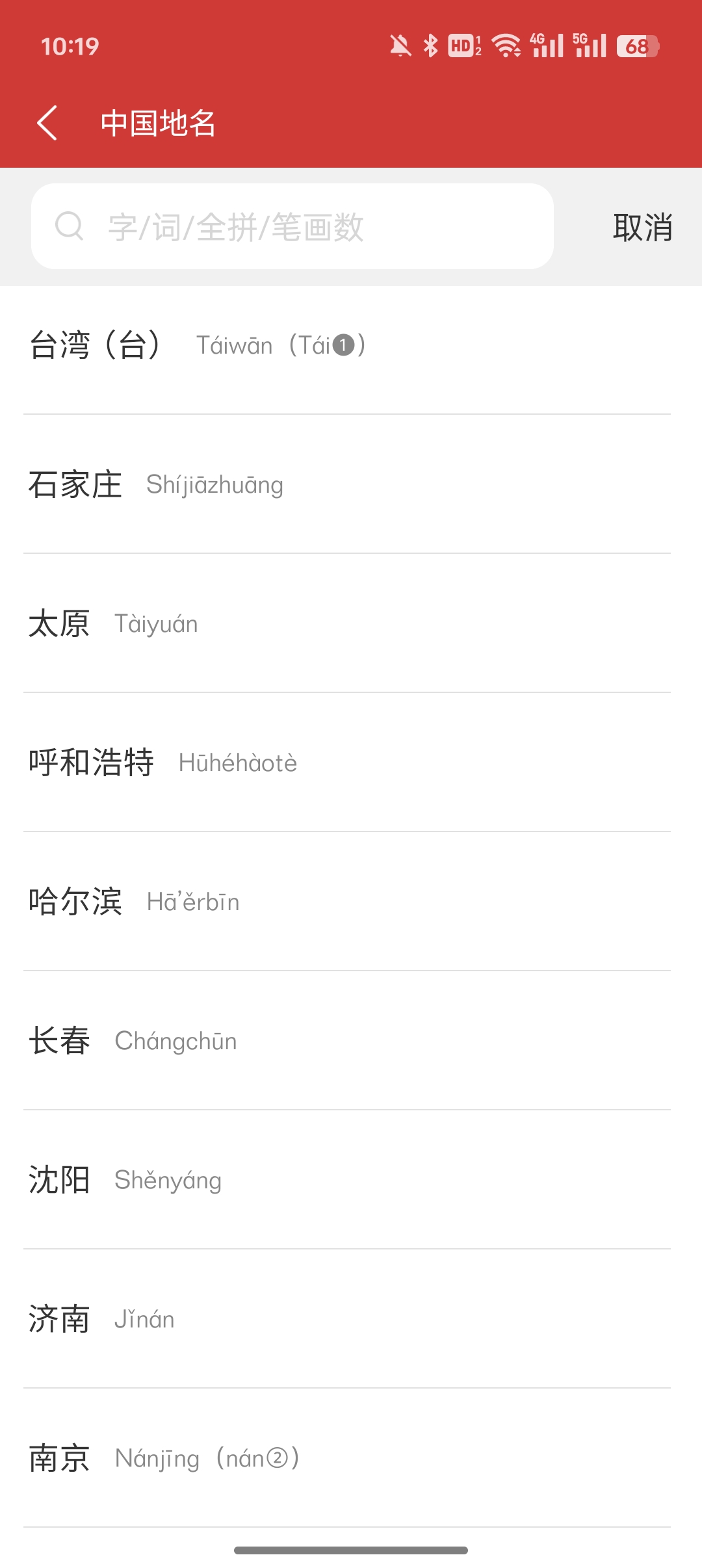The height and width of the screenshot is (1568, 702).
Task: Go back using the header arrow
Action: click(x=47, y=123)
